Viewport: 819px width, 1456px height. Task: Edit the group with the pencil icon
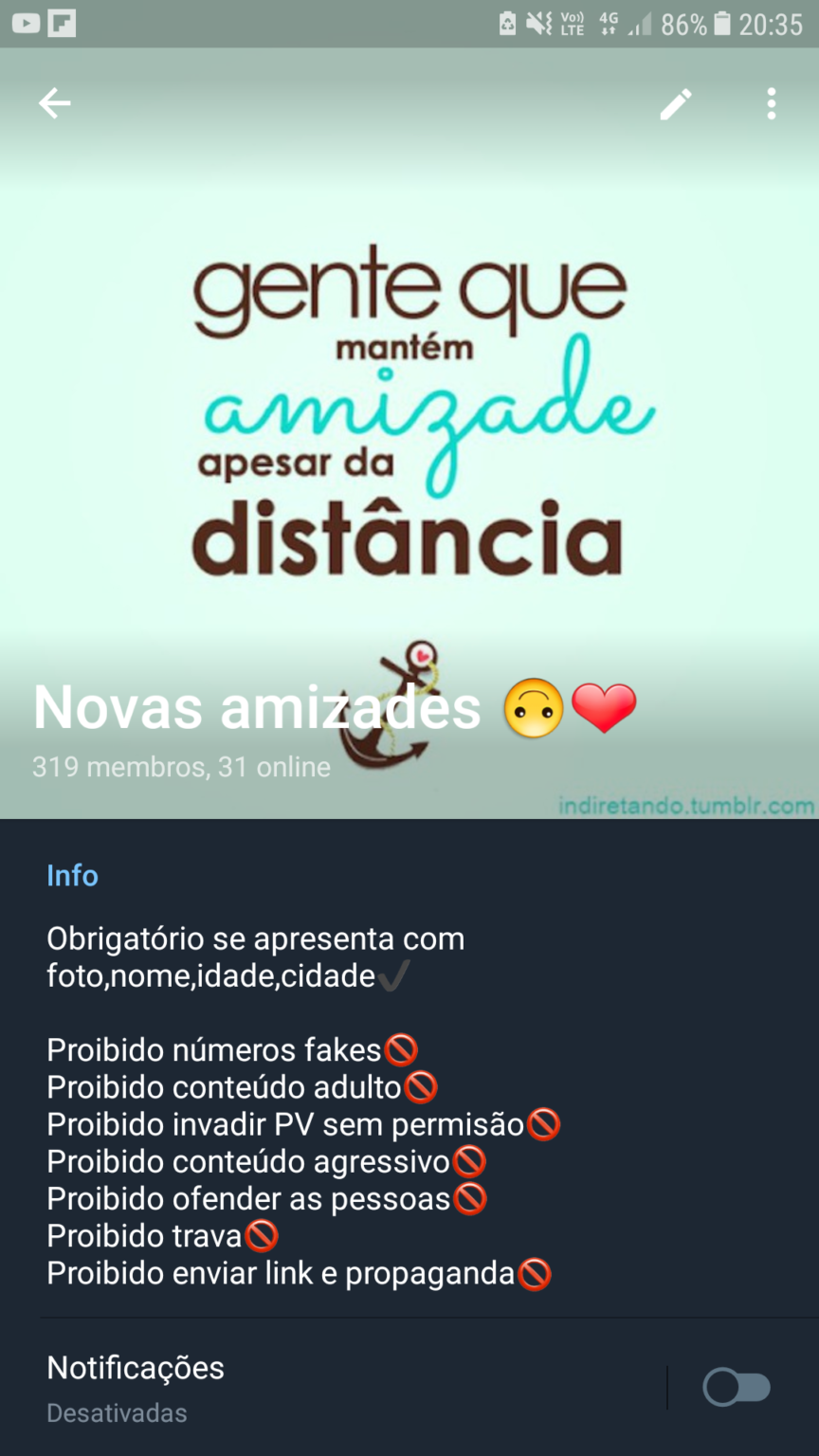tap(676, 104)
